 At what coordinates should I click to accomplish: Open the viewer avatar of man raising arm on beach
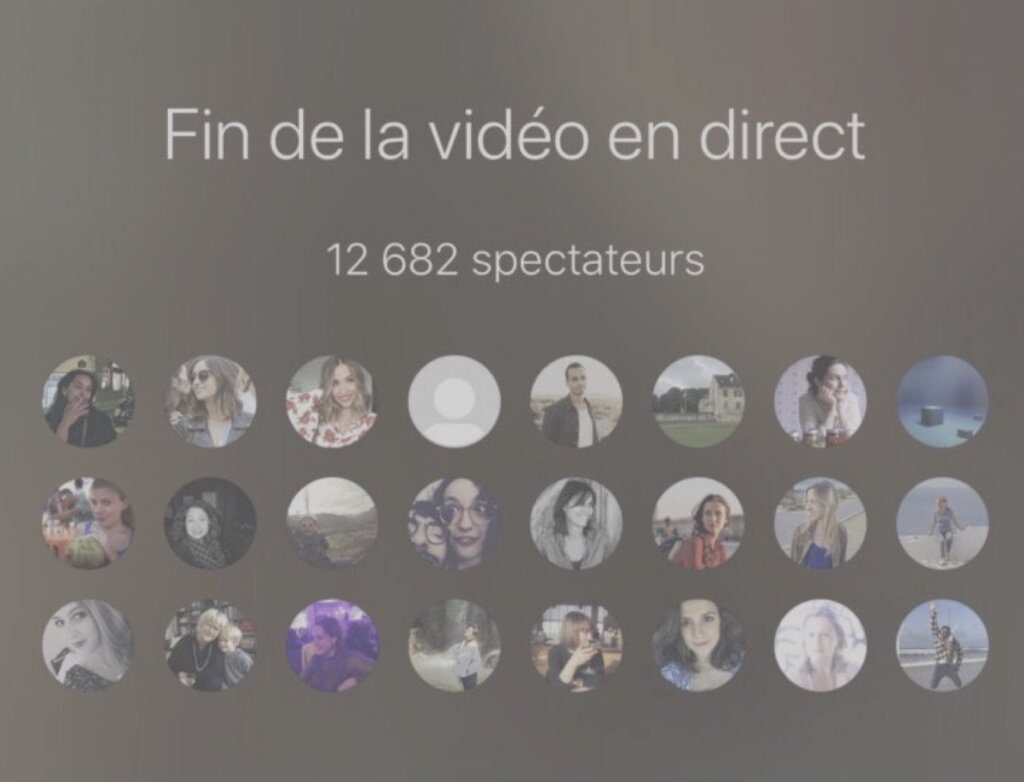coord(942,645)
